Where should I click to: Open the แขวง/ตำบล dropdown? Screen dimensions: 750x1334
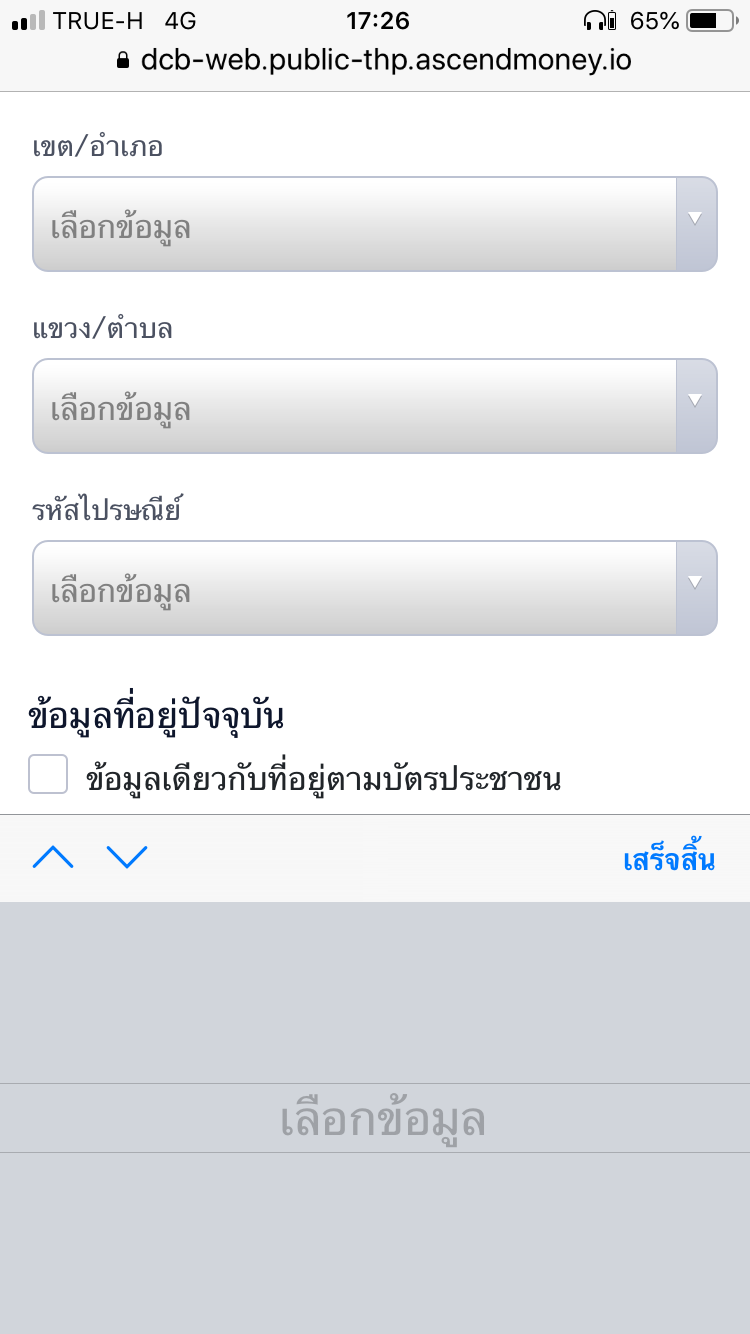coord(375,406)
